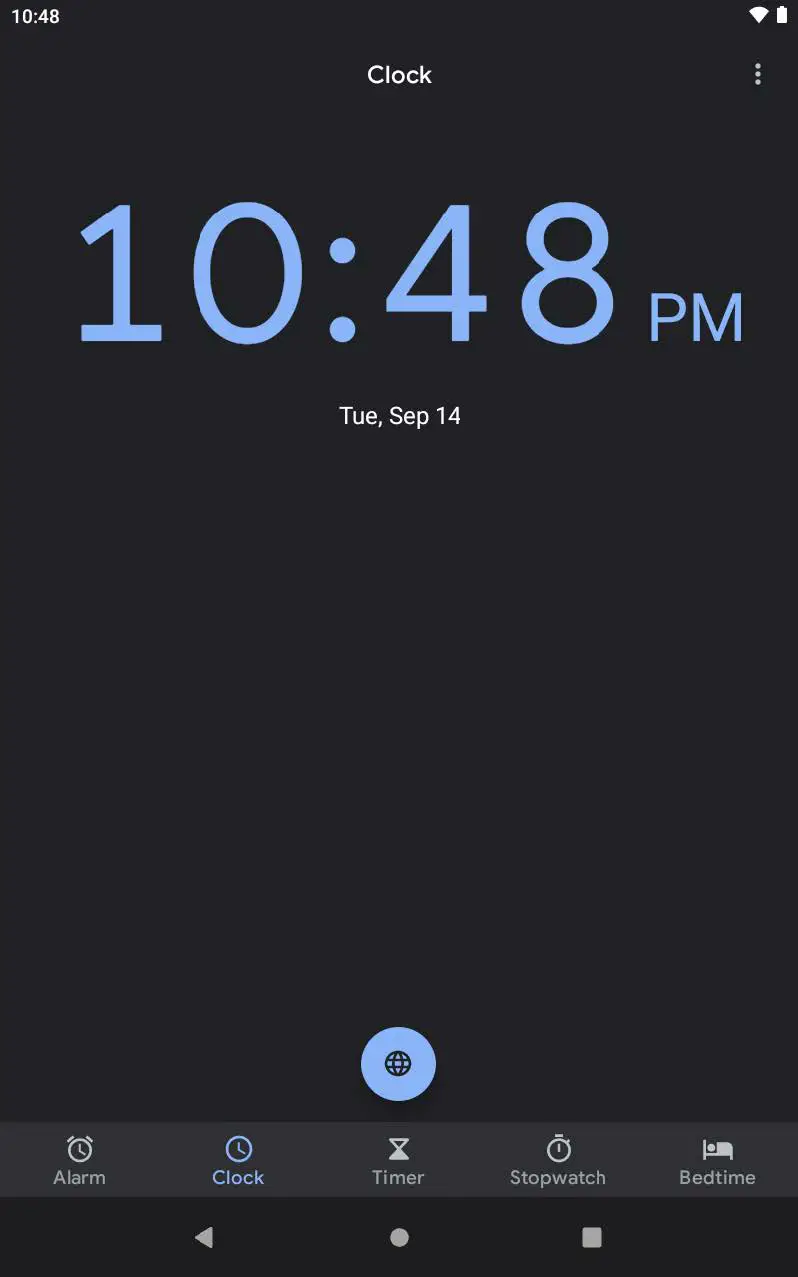Open the Timer tab
798x1277 pixels.
pos(398,1160)
